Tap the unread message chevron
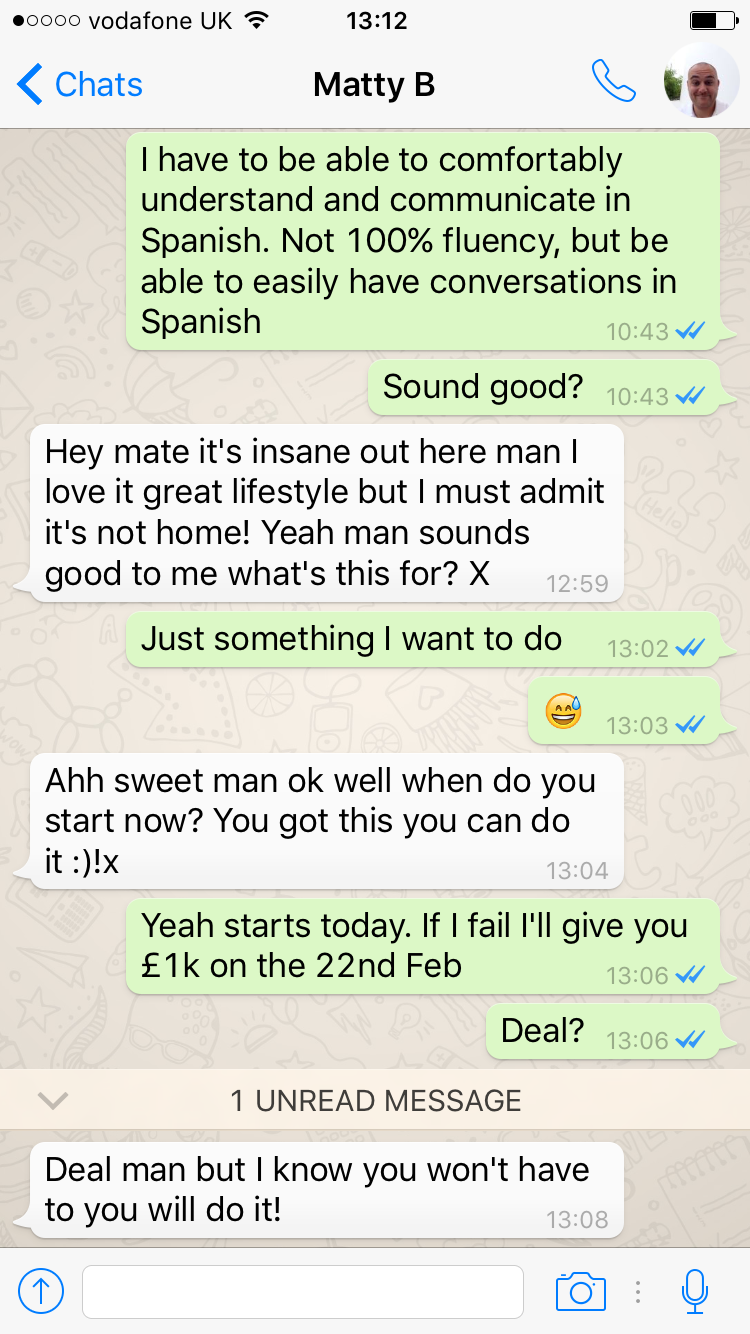750x1334 pixels. point(53,1101)
